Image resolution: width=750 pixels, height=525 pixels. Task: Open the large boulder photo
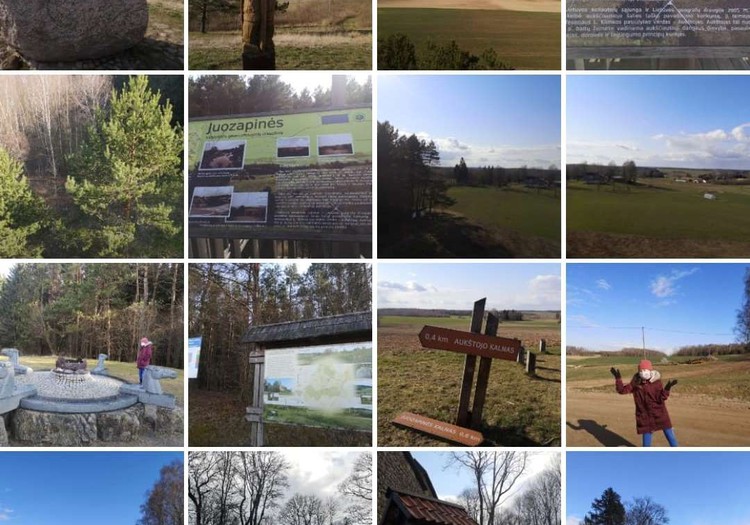pos(91,34)
